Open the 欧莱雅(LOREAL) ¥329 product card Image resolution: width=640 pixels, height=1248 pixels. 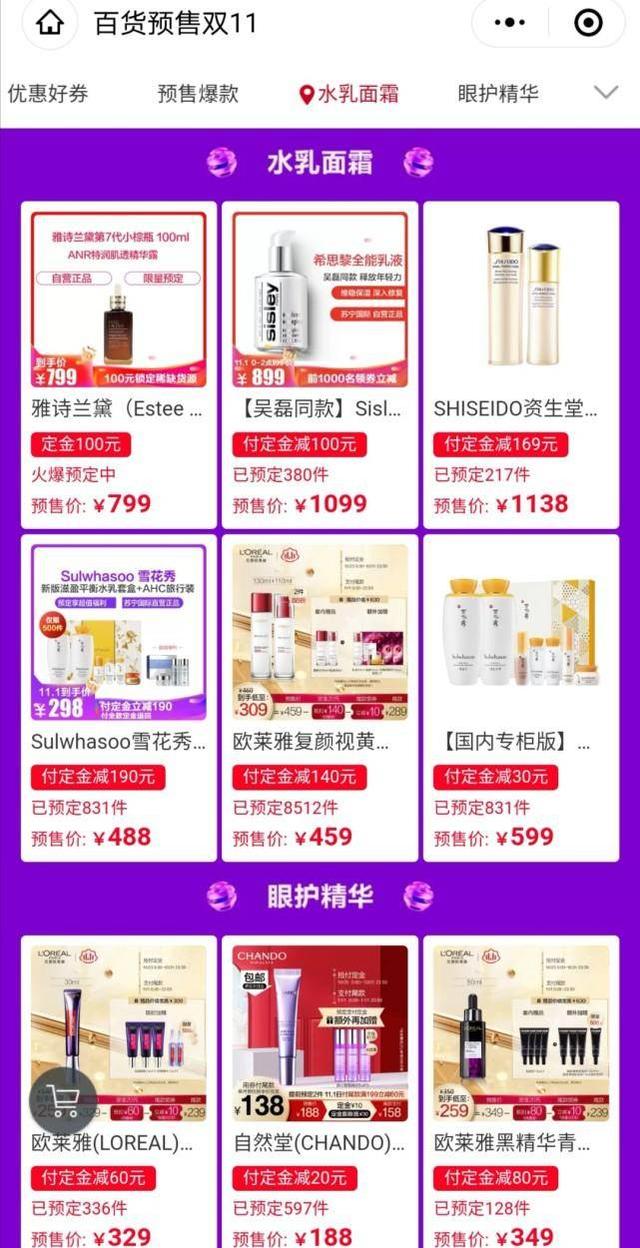click(x=118, y=1092)
